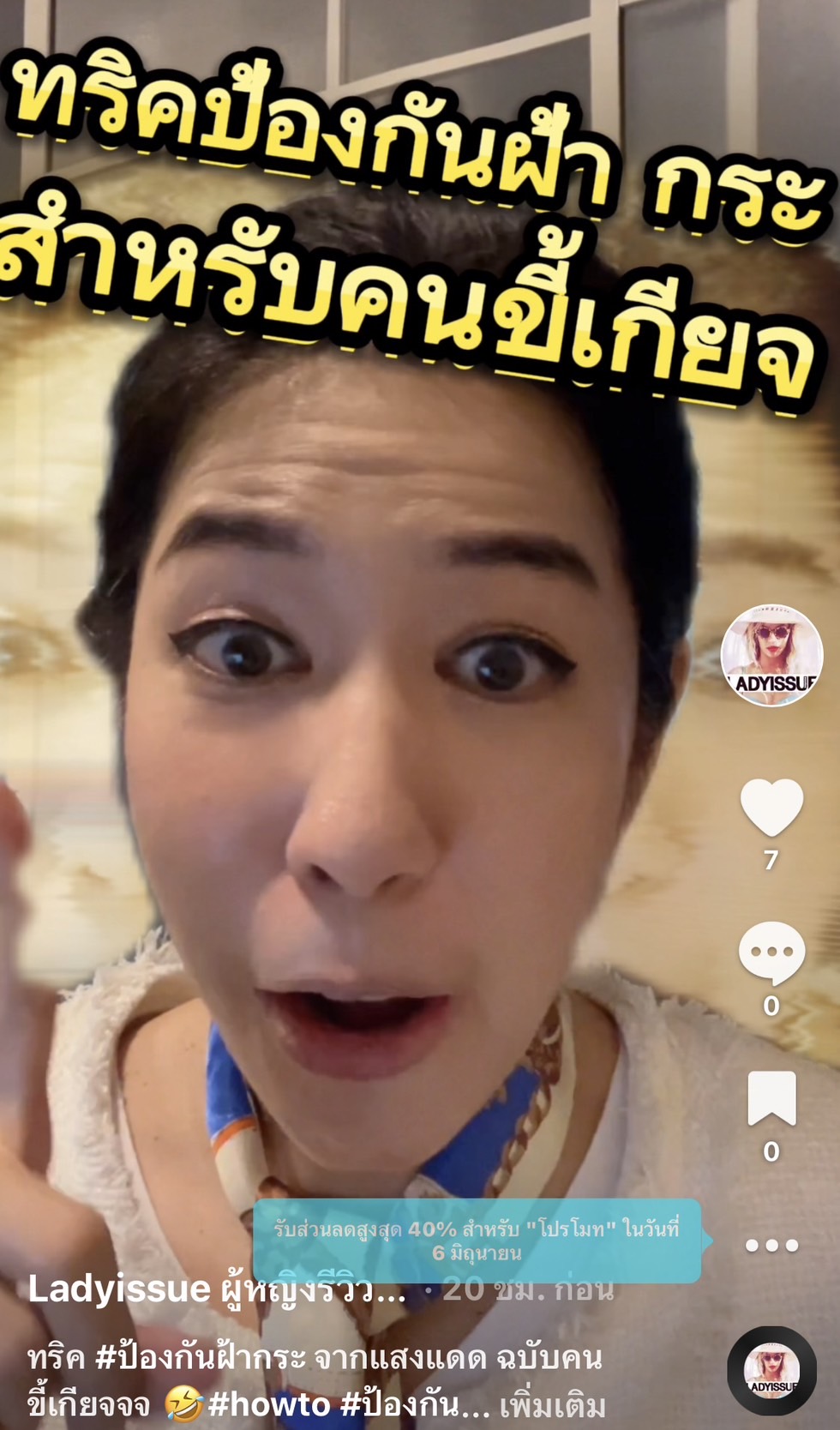Like this video with the heart

pyautogui.click(x=771, y=808)
